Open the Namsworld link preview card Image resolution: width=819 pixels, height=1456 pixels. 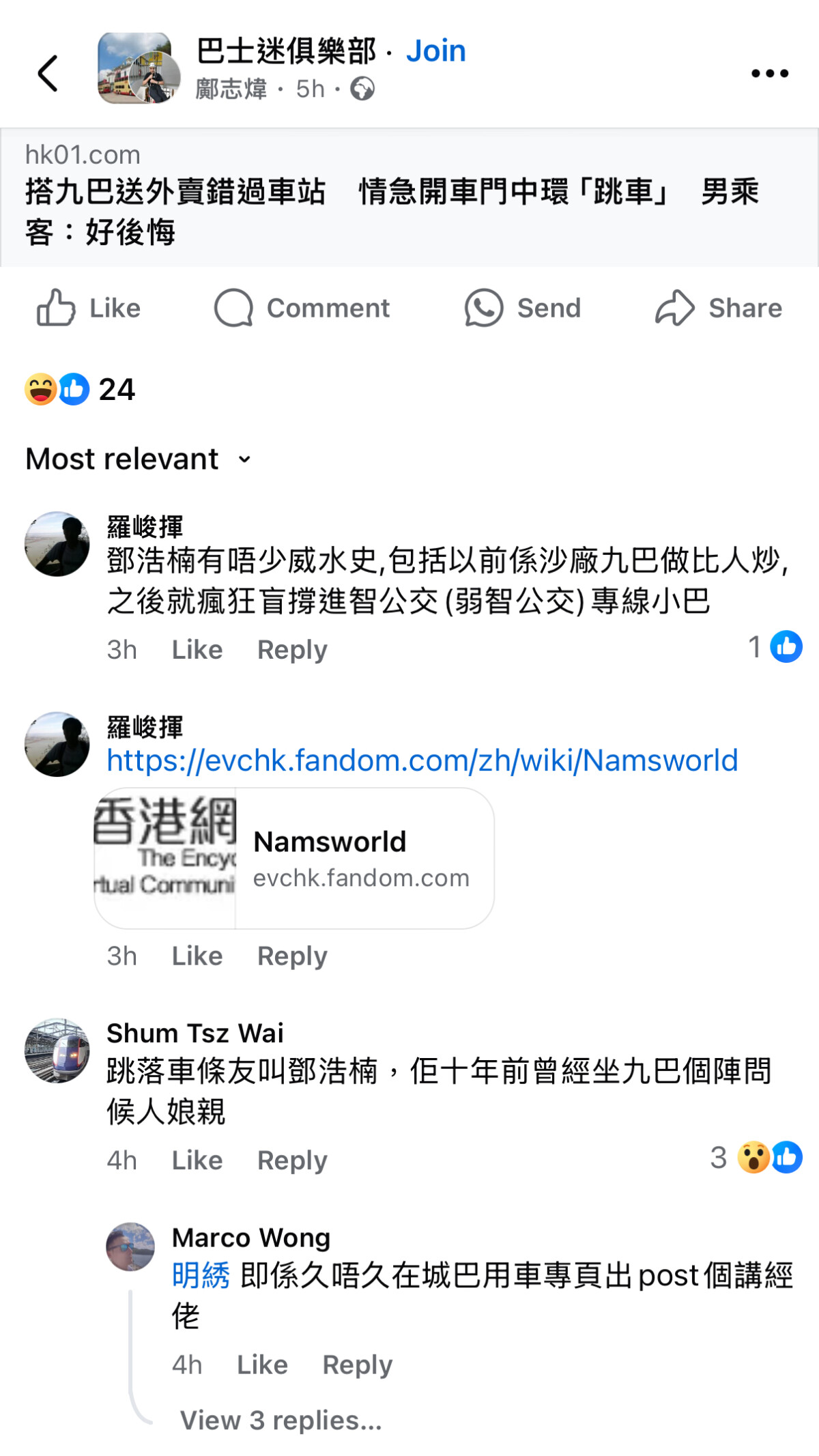click(x=294, y=858)
